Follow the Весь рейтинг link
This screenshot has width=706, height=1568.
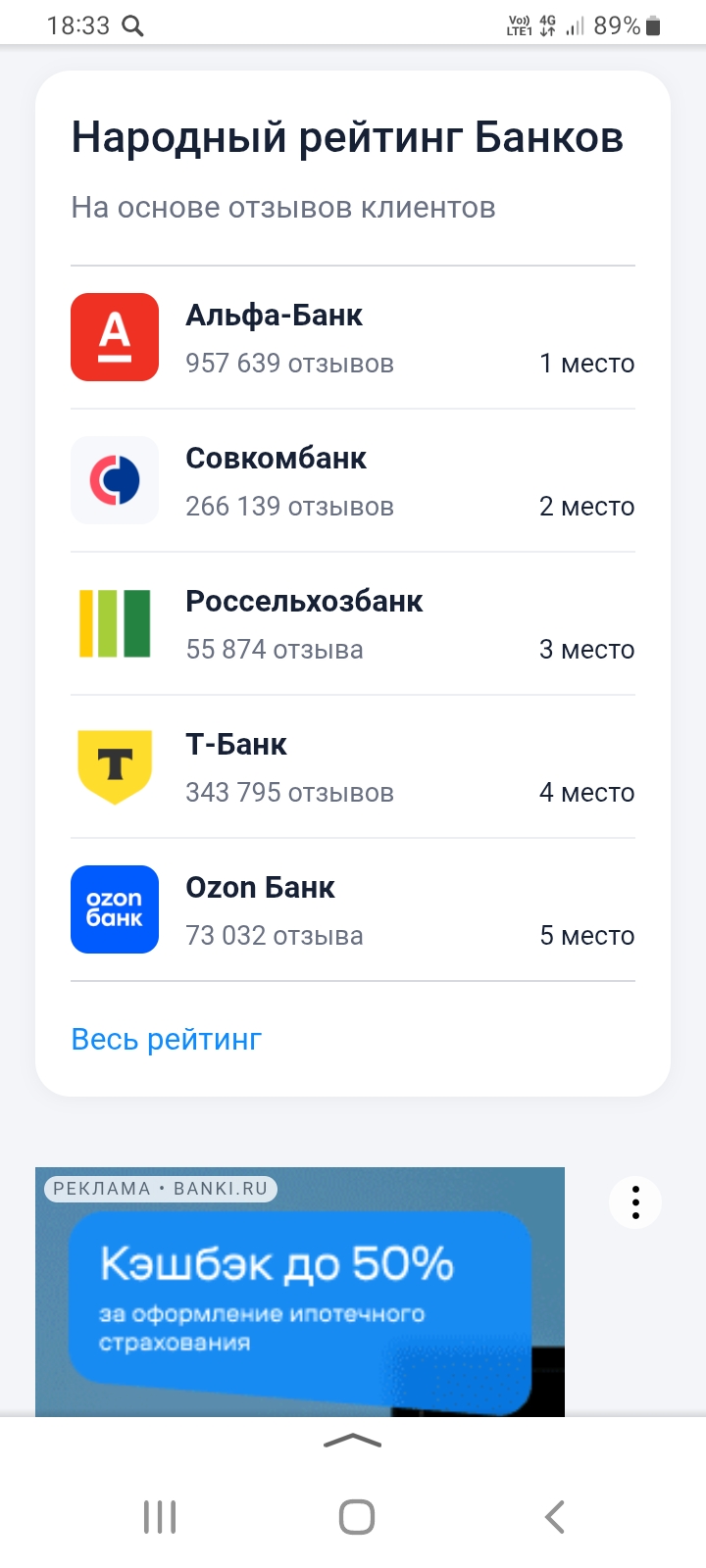(x=167, y=1039)
